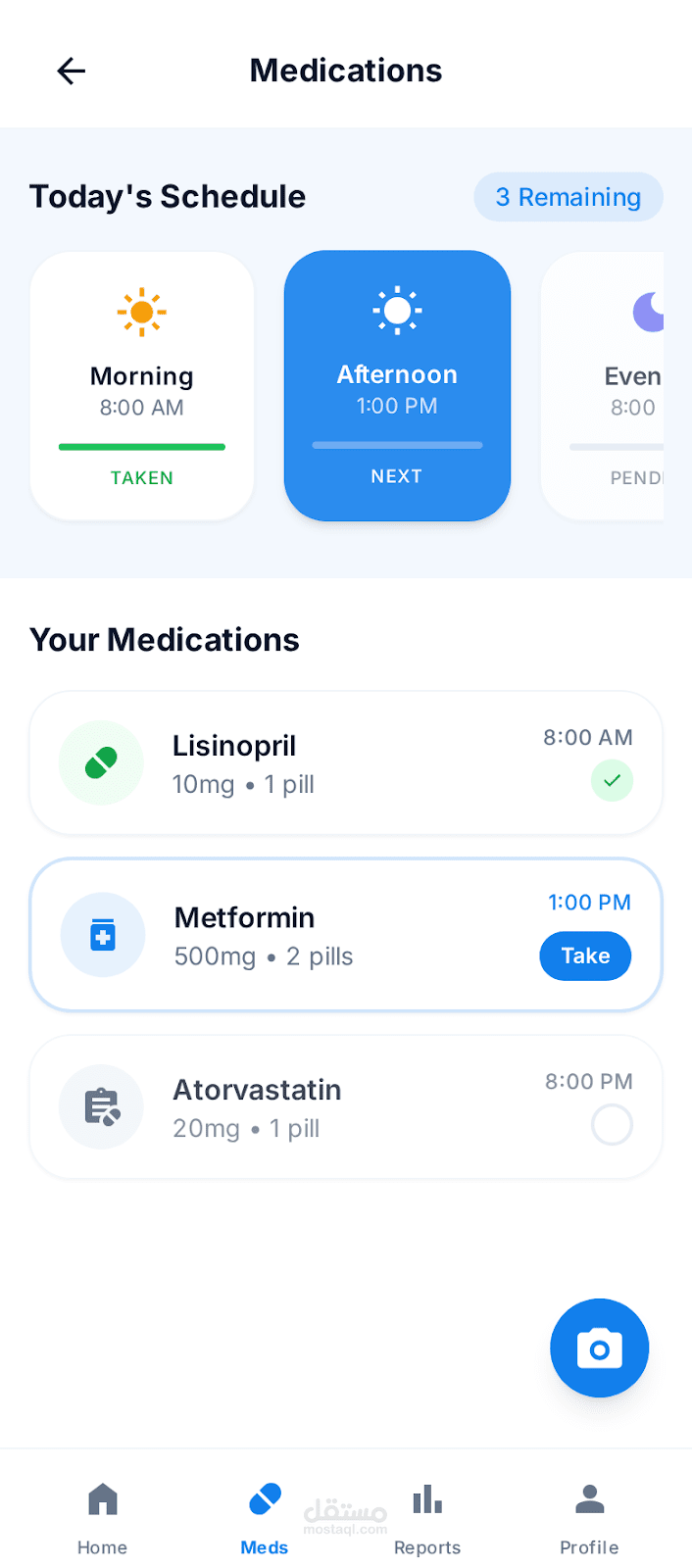
Task: Open the Metformin medication details
Action: pyautogui.click(x=294, y=935)
